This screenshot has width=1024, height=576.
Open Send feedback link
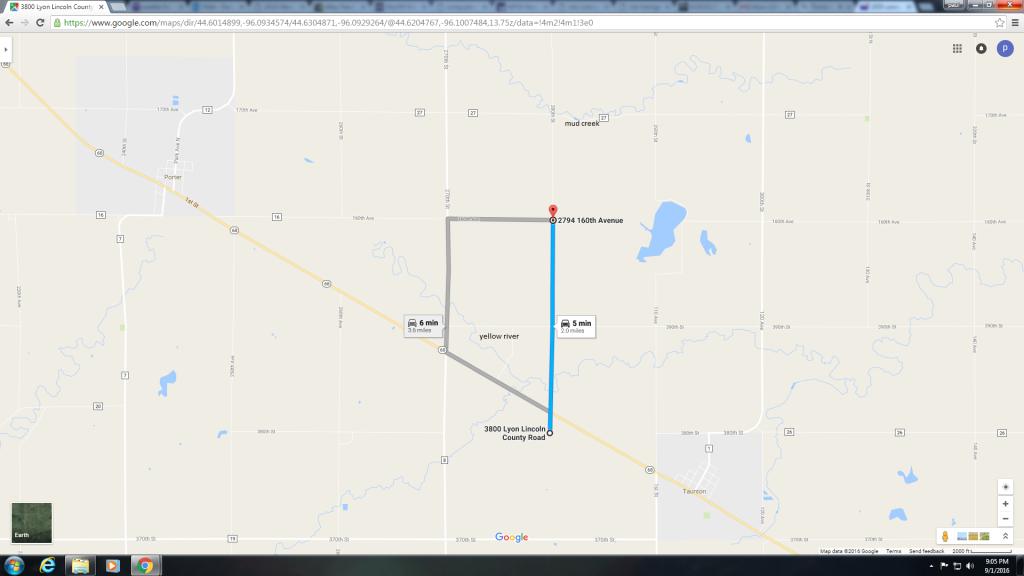coord(926,551)
